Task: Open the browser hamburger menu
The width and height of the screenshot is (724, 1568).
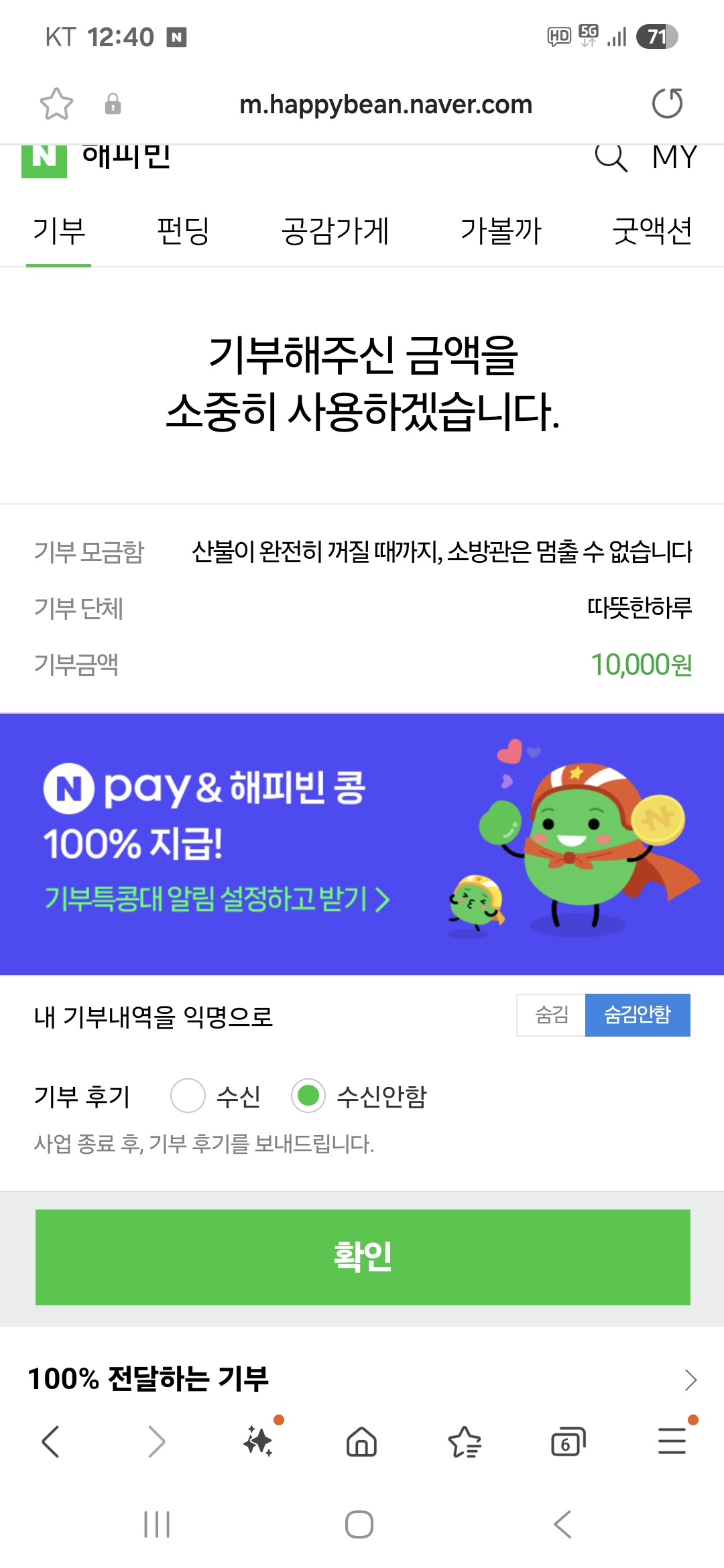Action: (x=672, y=1442)
